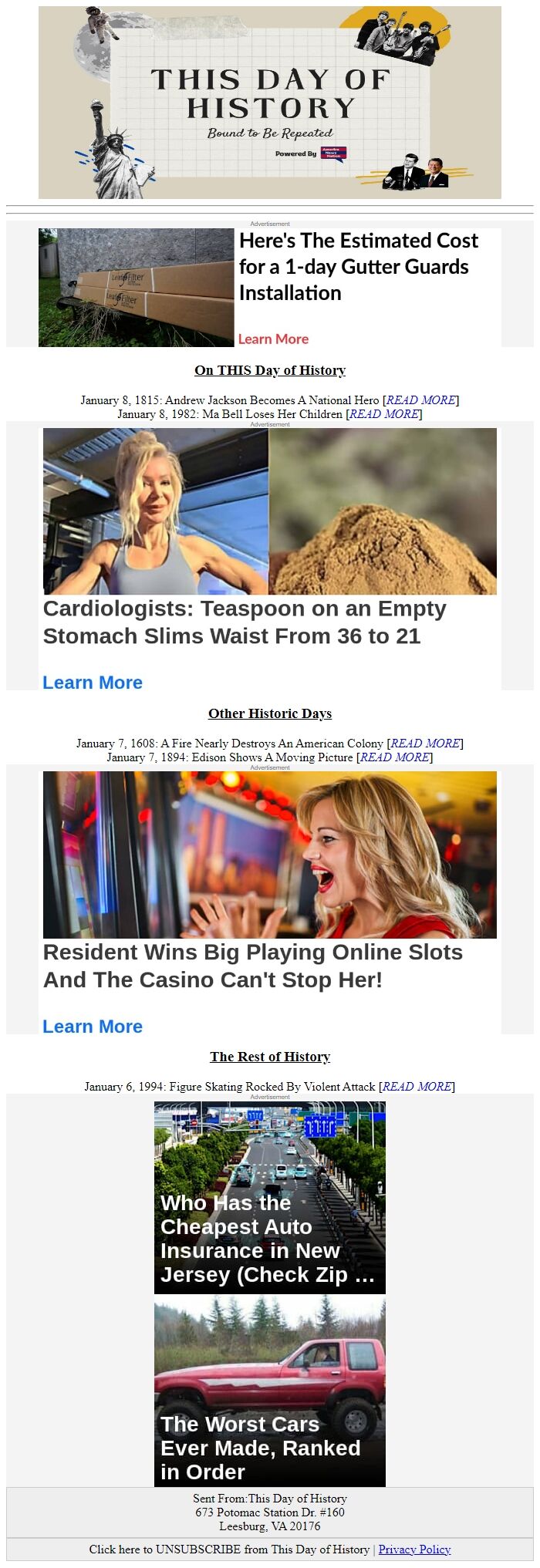This screenshot has width=540, height=1568.
Task: Tap Learn More on Gutter Guards ad
Action: (273, 339)
